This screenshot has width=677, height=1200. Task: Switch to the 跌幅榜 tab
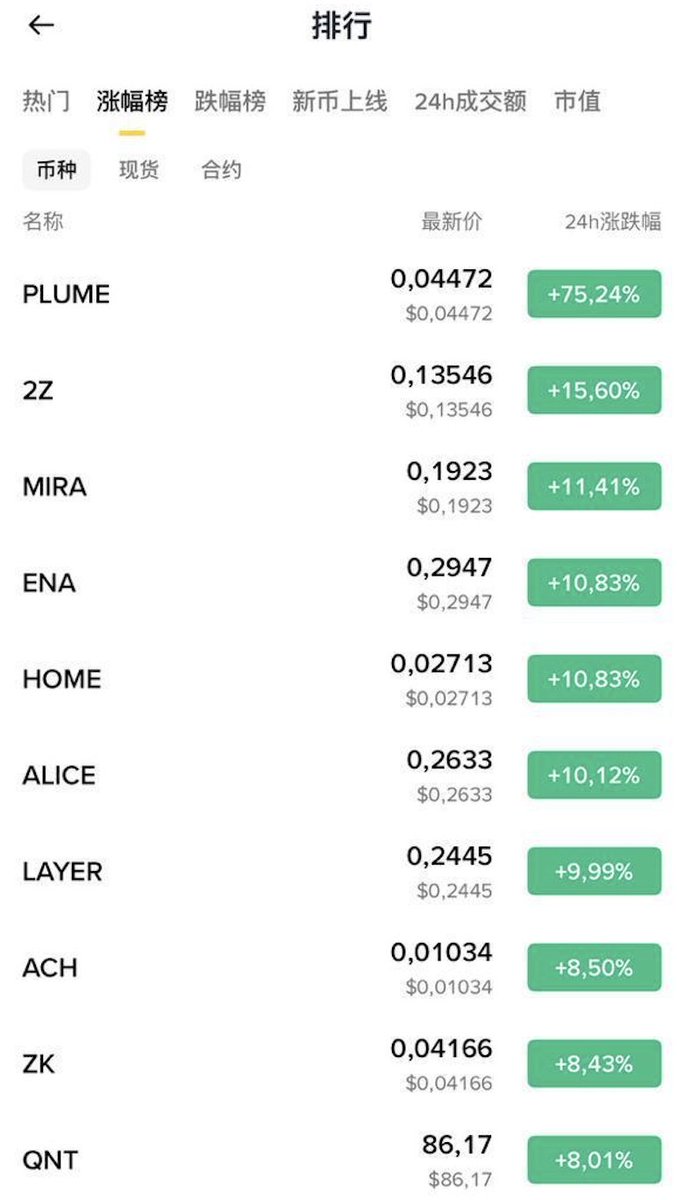click(x=230, y=101)
